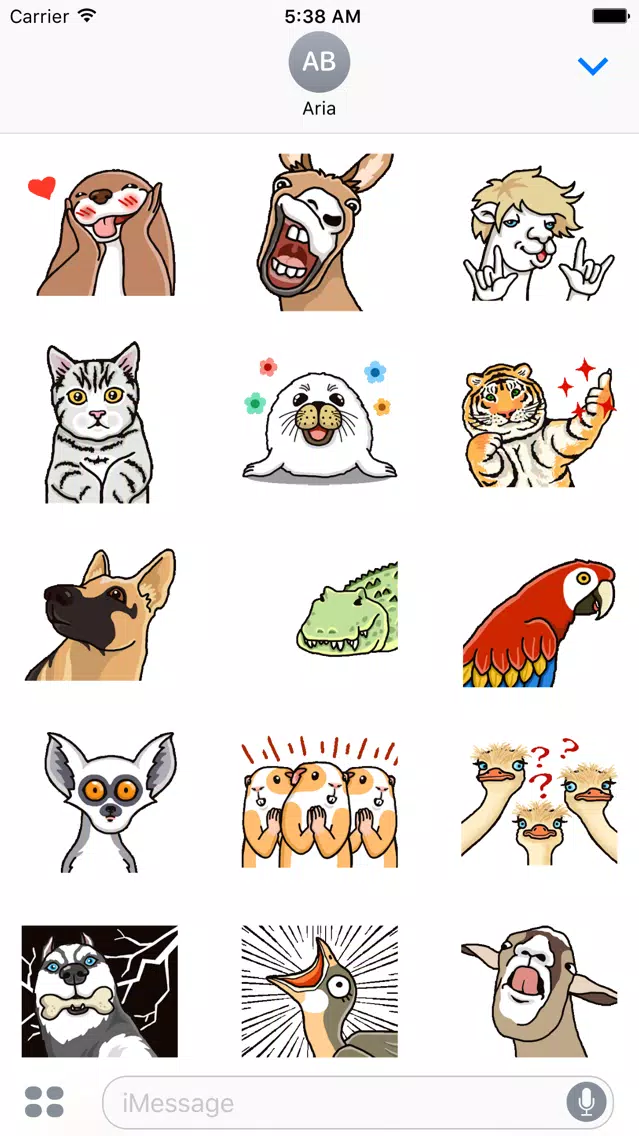639x1136 pixels.
Task: Choose the green crocodile sticker
Action: (x=348, y=609)
